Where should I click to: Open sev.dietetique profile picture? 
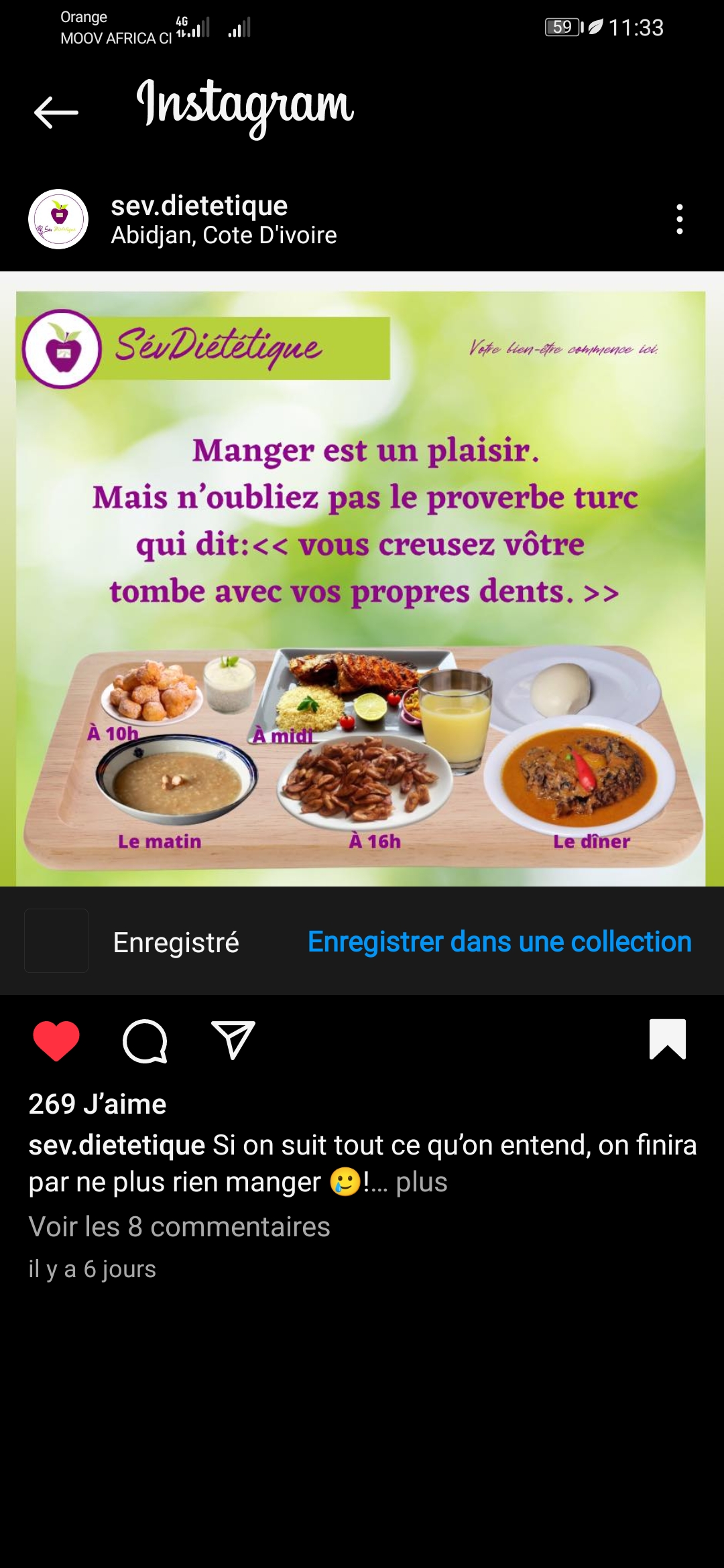point(58,219)
